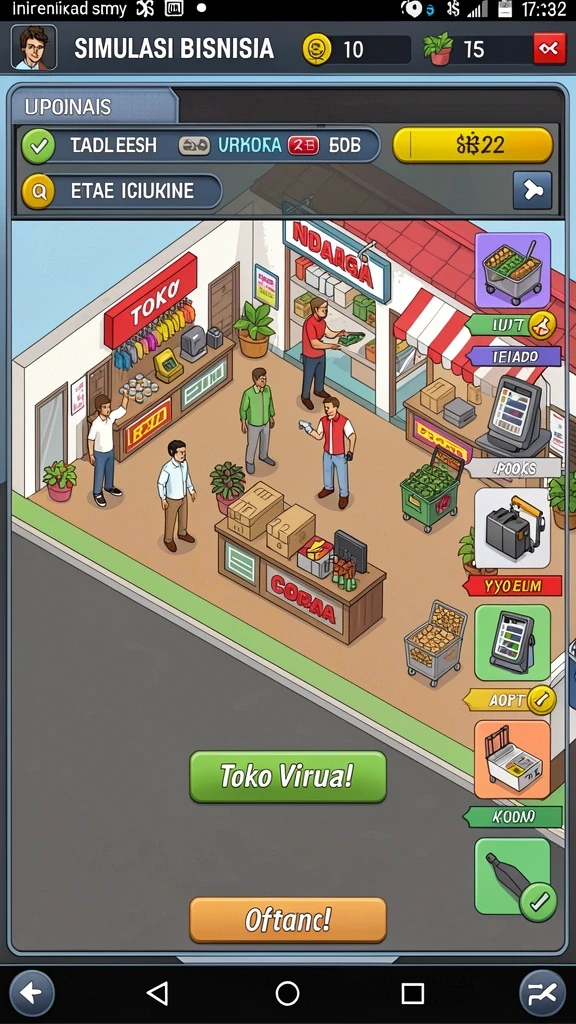Select the purple shopping cart item

pyautogui.click(x=513, y=269)
